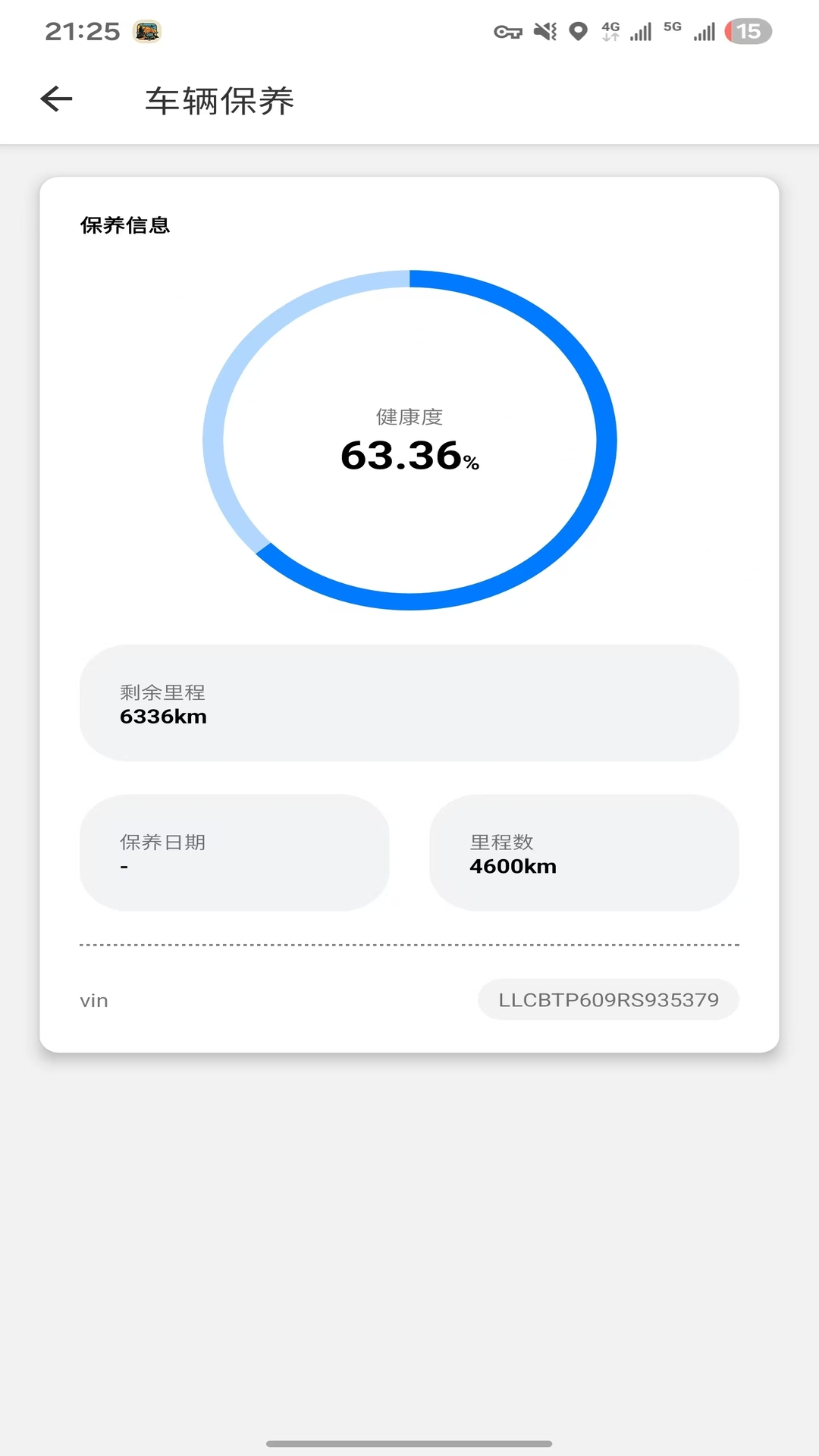Tap the 4G network indicator icon
Viewport: 819px width, 1456px height.
click(x=626, y=32)
